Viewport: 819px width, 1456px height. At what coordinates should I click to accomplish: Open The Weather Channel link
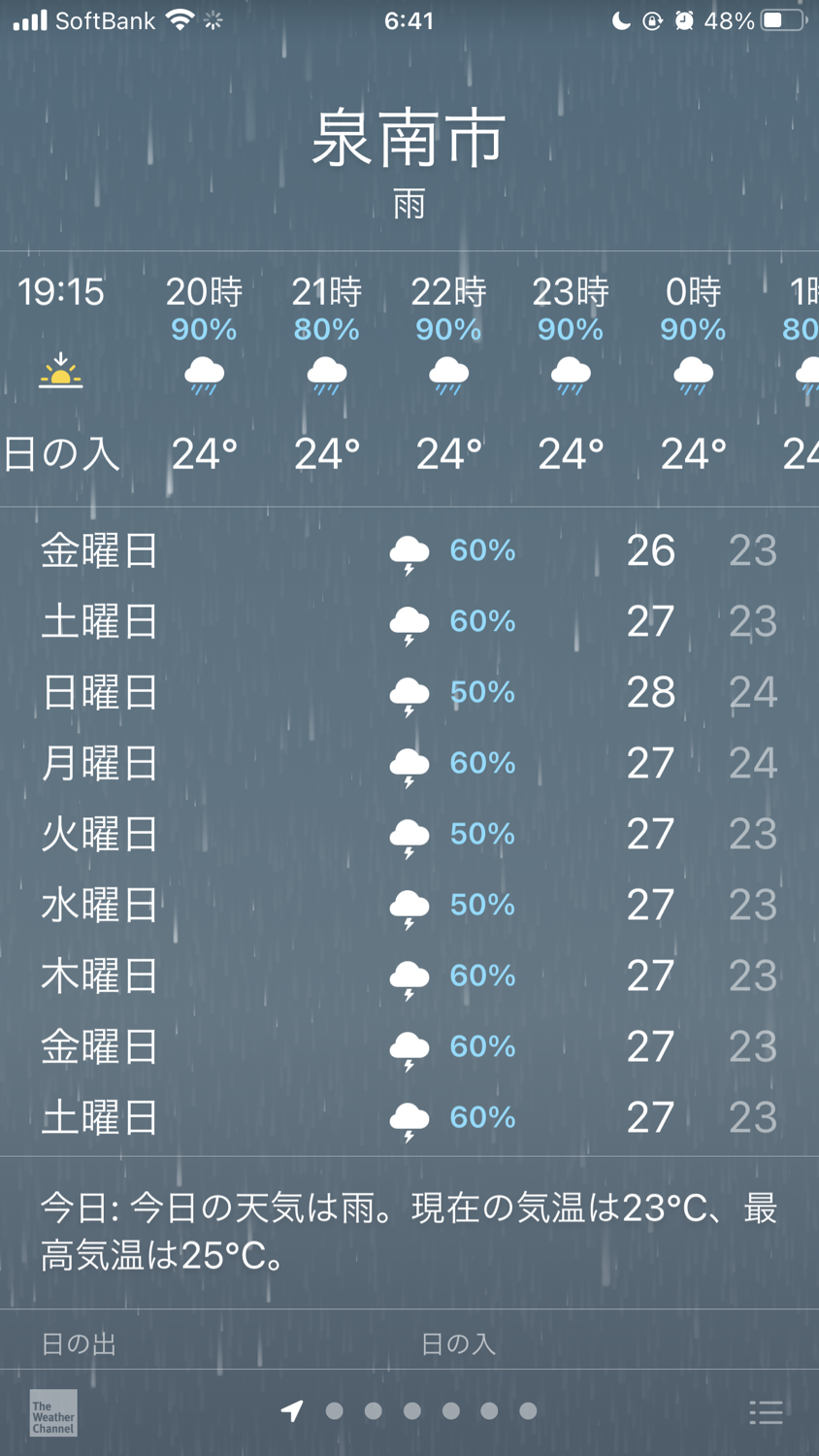pyautogui.click(x=53, y=1412)
